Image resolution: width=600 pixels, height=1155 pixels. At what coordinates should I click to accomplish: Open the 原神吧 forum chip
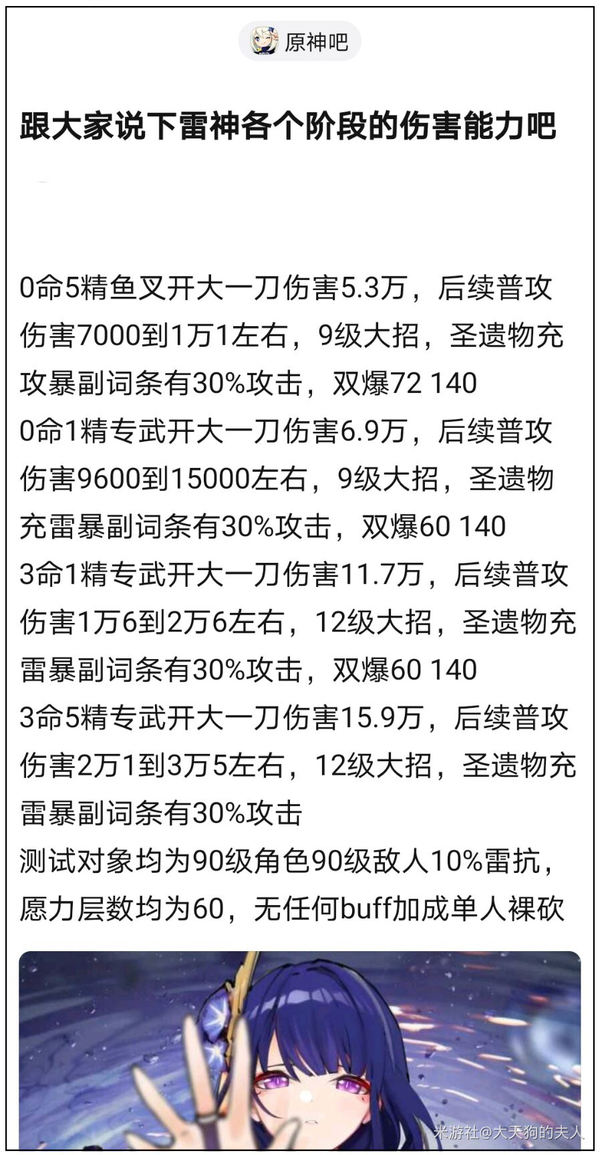(299, 41)
